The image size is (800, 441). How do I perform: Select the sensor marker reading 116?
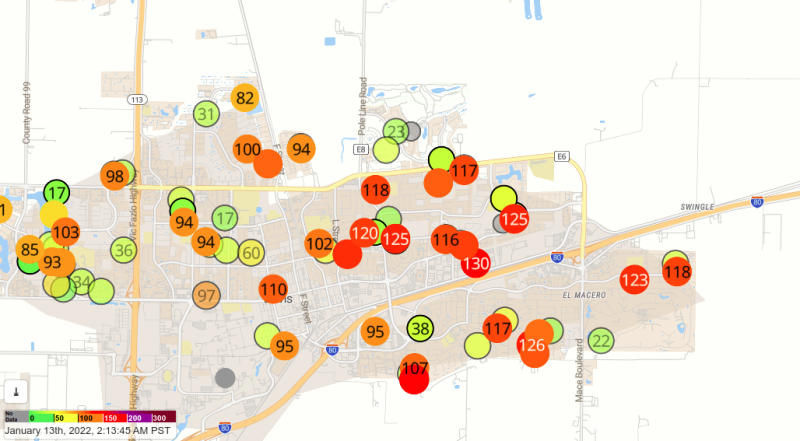tap(445, 240)
